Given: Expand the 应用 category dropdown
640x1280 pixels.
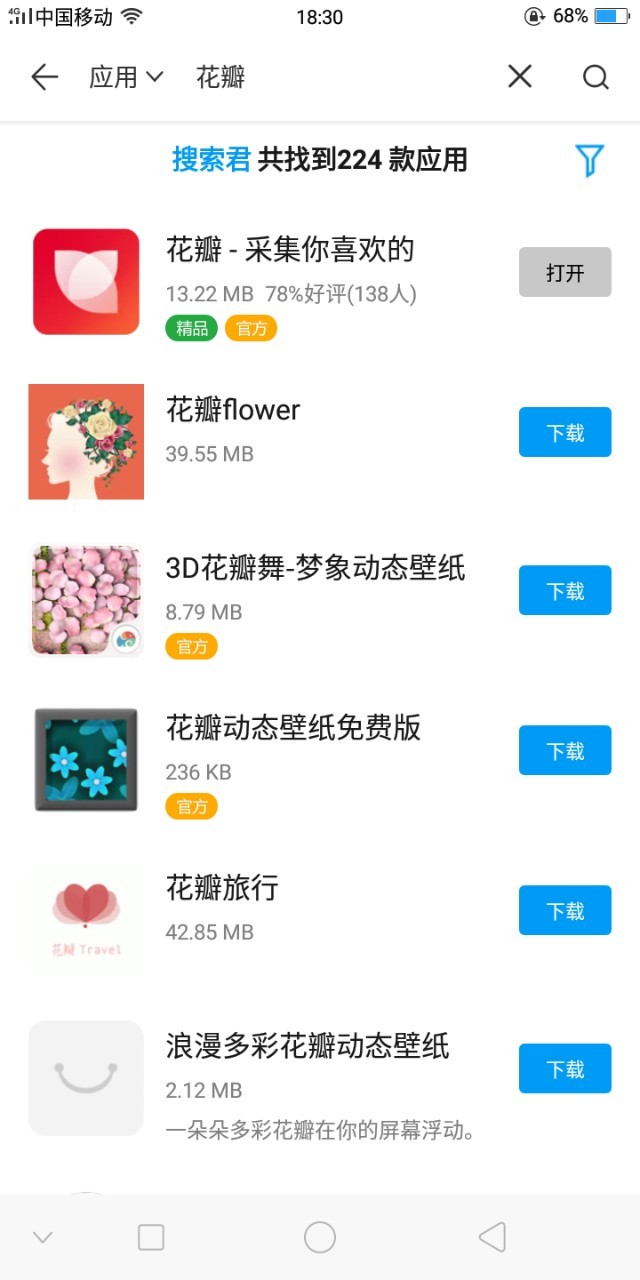Looking at the screenshot, I should click(126, 77).
